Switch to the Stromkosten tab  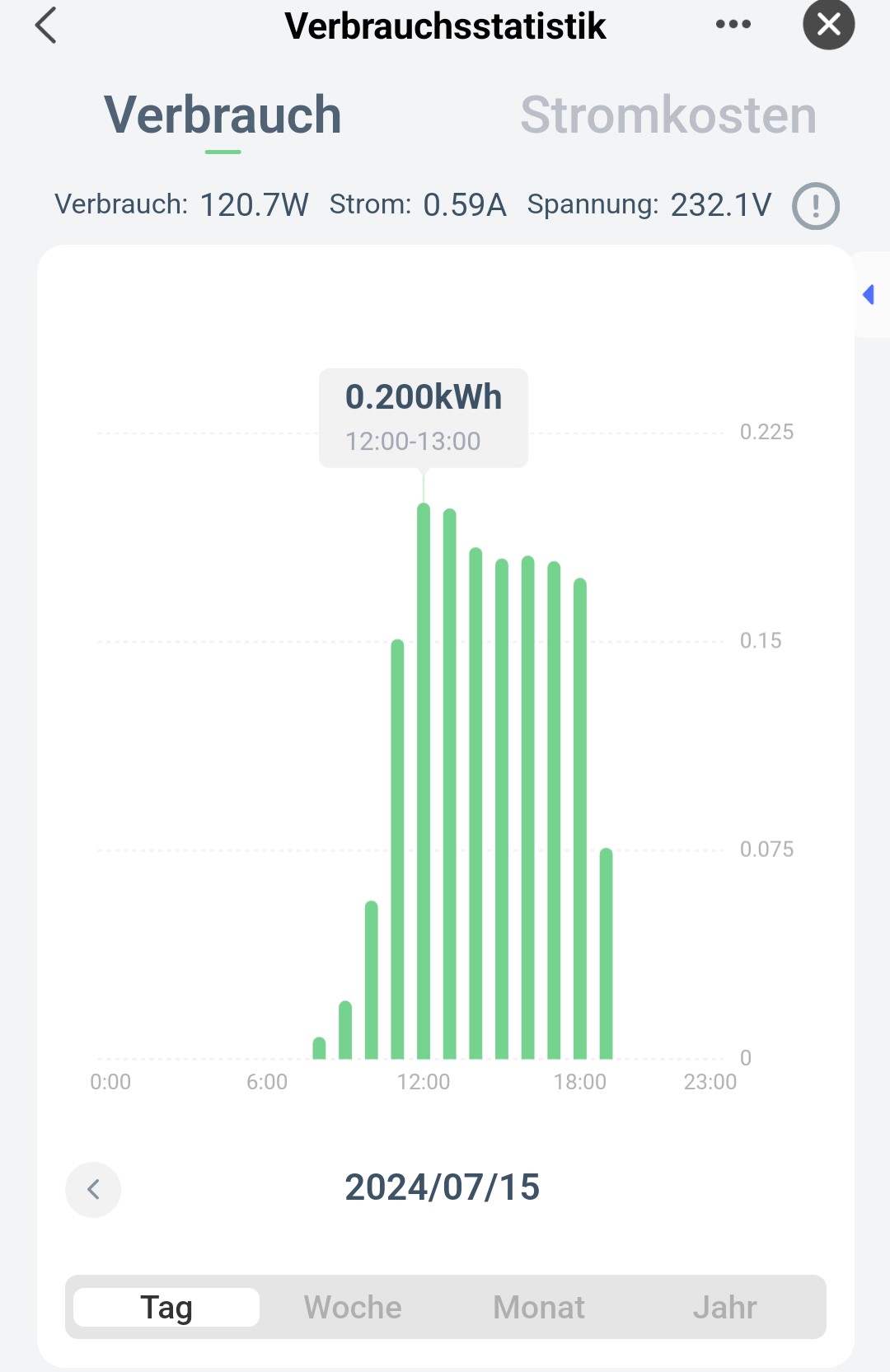(667, 115)
